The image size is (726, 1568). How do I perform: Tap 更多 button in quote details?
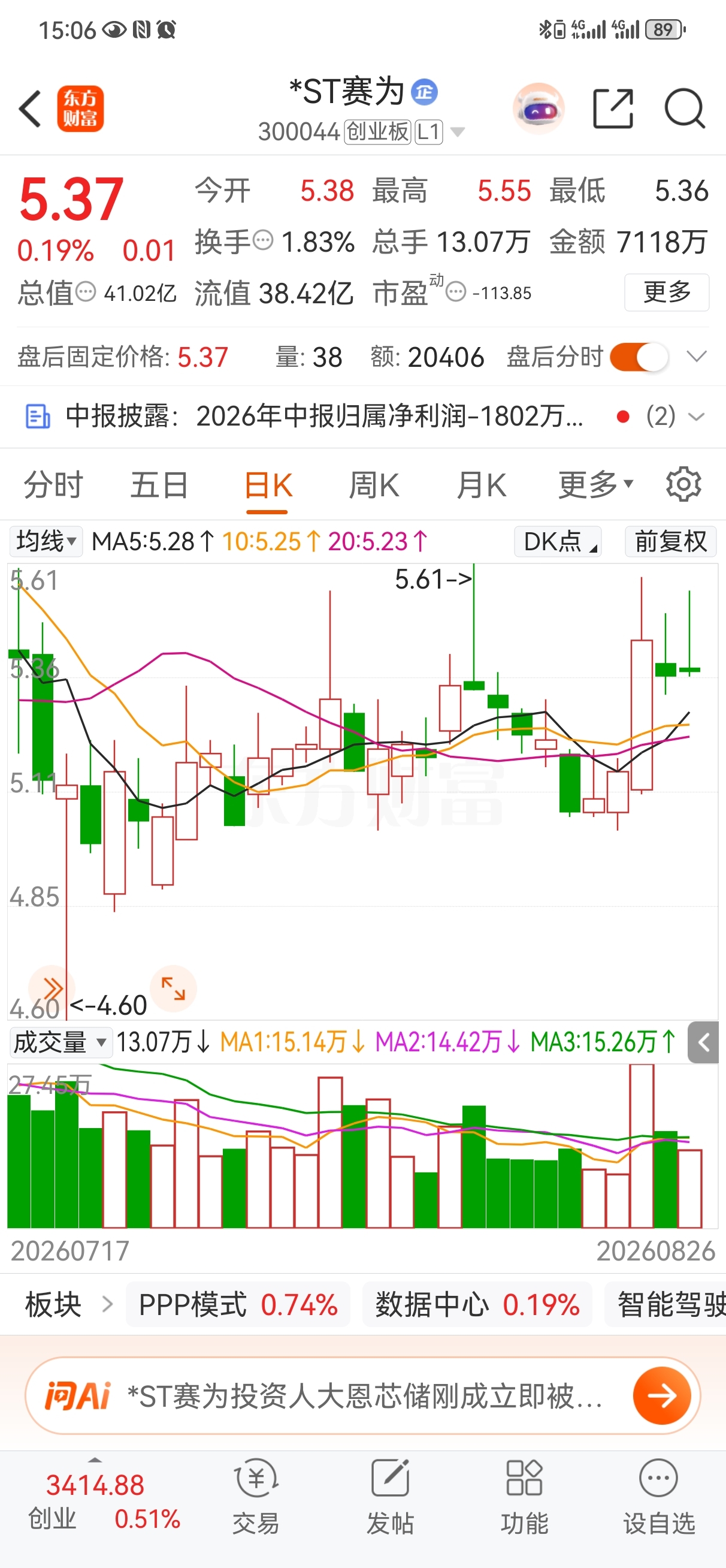click(x=666, y=293)
